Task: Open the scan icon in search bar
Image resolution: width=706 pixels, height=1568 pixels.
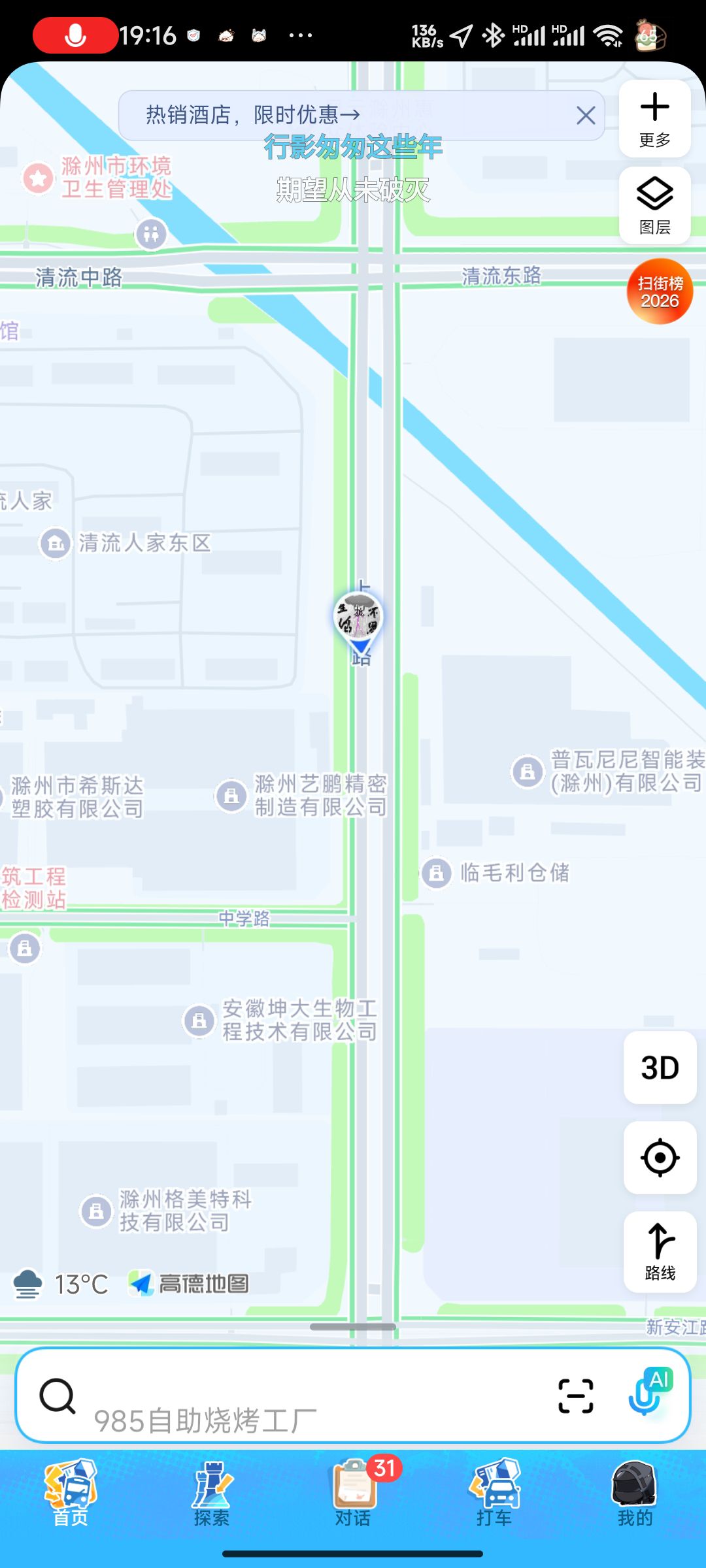Action: pyautogui.click(x=575, y=1396)
